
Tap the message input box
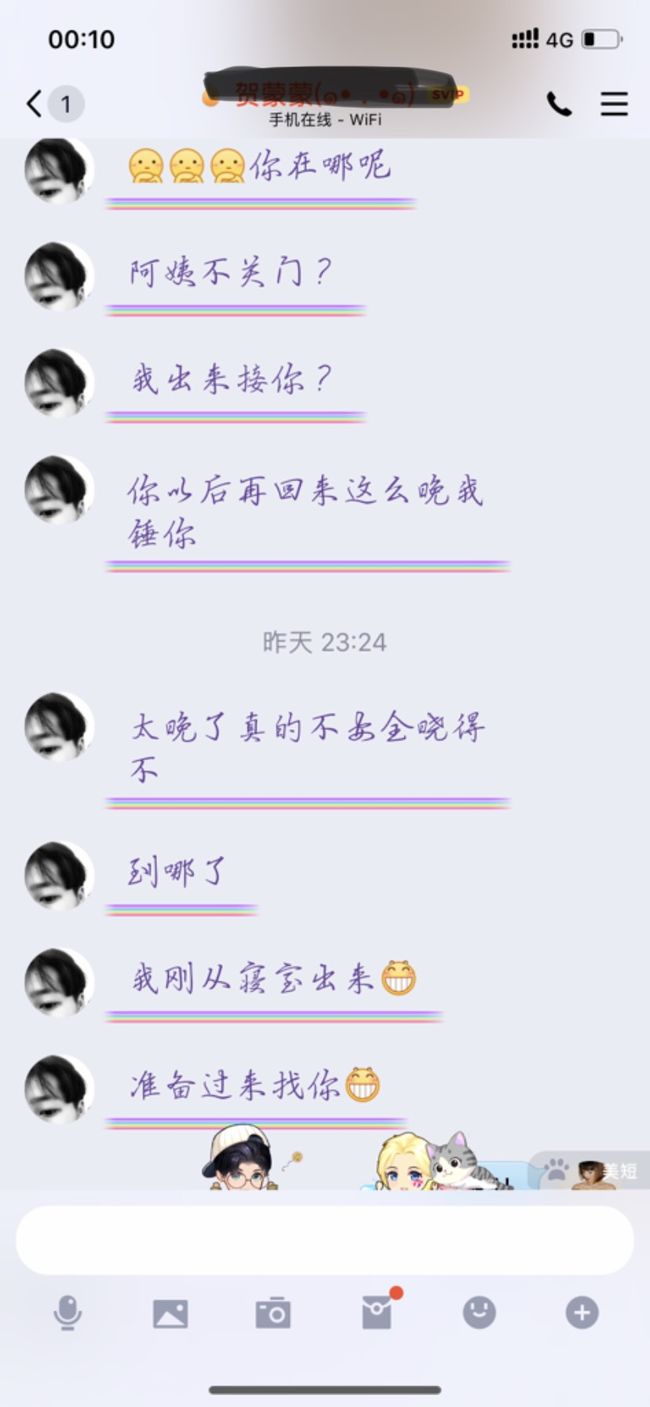point(325,1240)
